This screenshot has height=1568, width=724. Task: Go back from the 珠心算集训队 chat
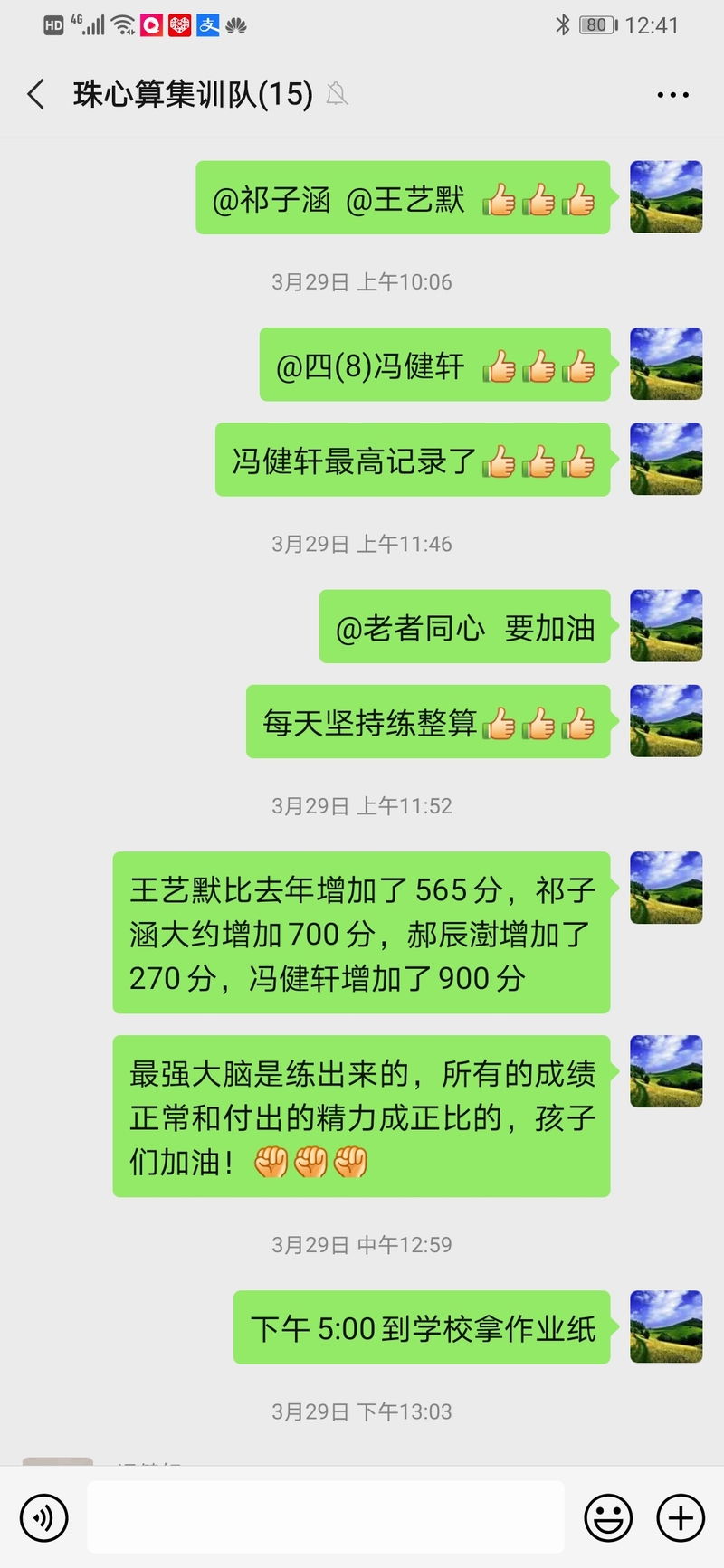(36, 94)
